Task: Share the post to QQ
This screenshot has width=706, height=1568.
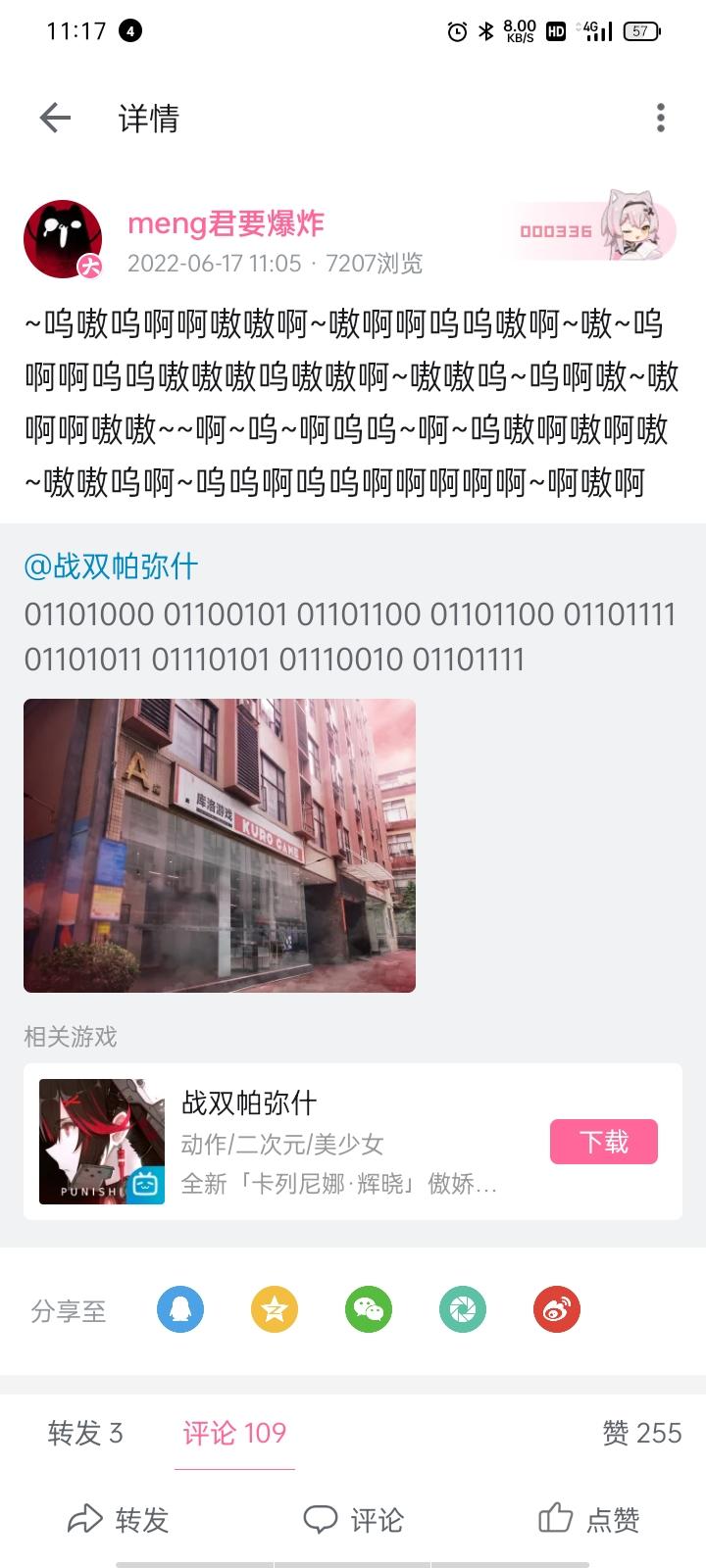Action: coord(180,1310)
